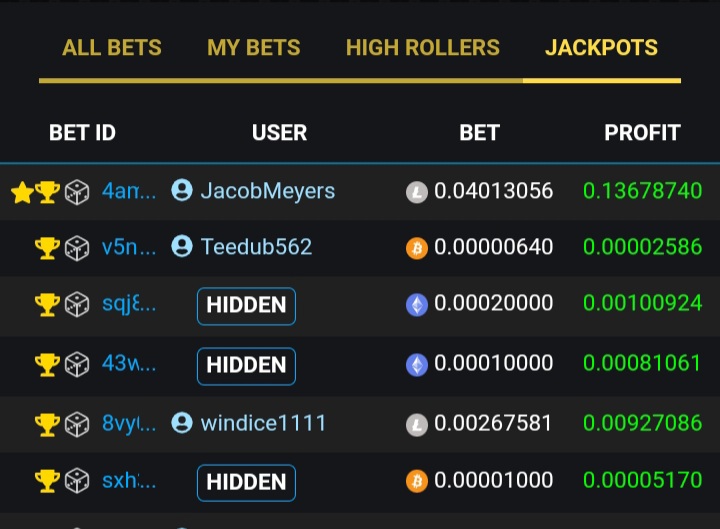View Teedub562 user profile
The height and width of the screenshot is (529, 720).
pyautogui.click(x=255, y=247)
